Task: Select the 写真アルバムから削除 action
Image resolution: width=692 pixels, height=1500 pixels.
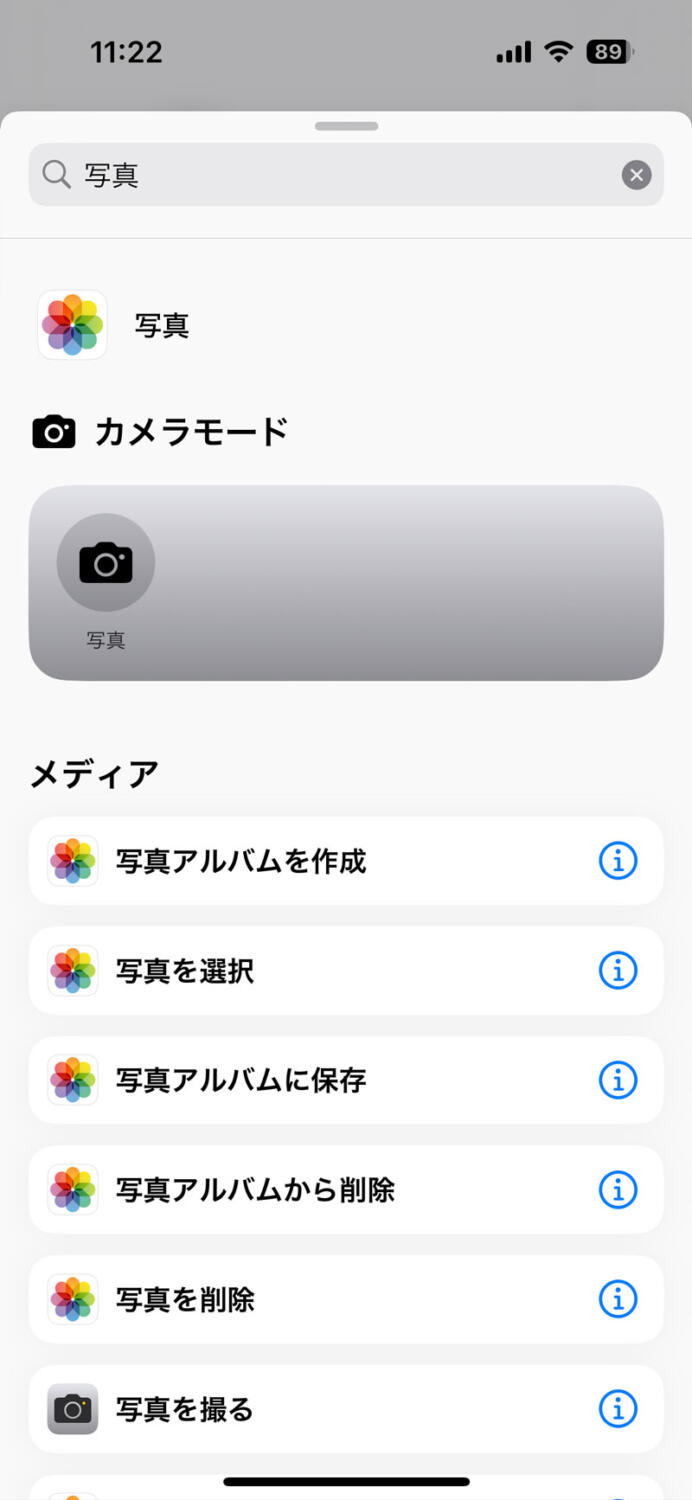Action: tap(345, 1190)
